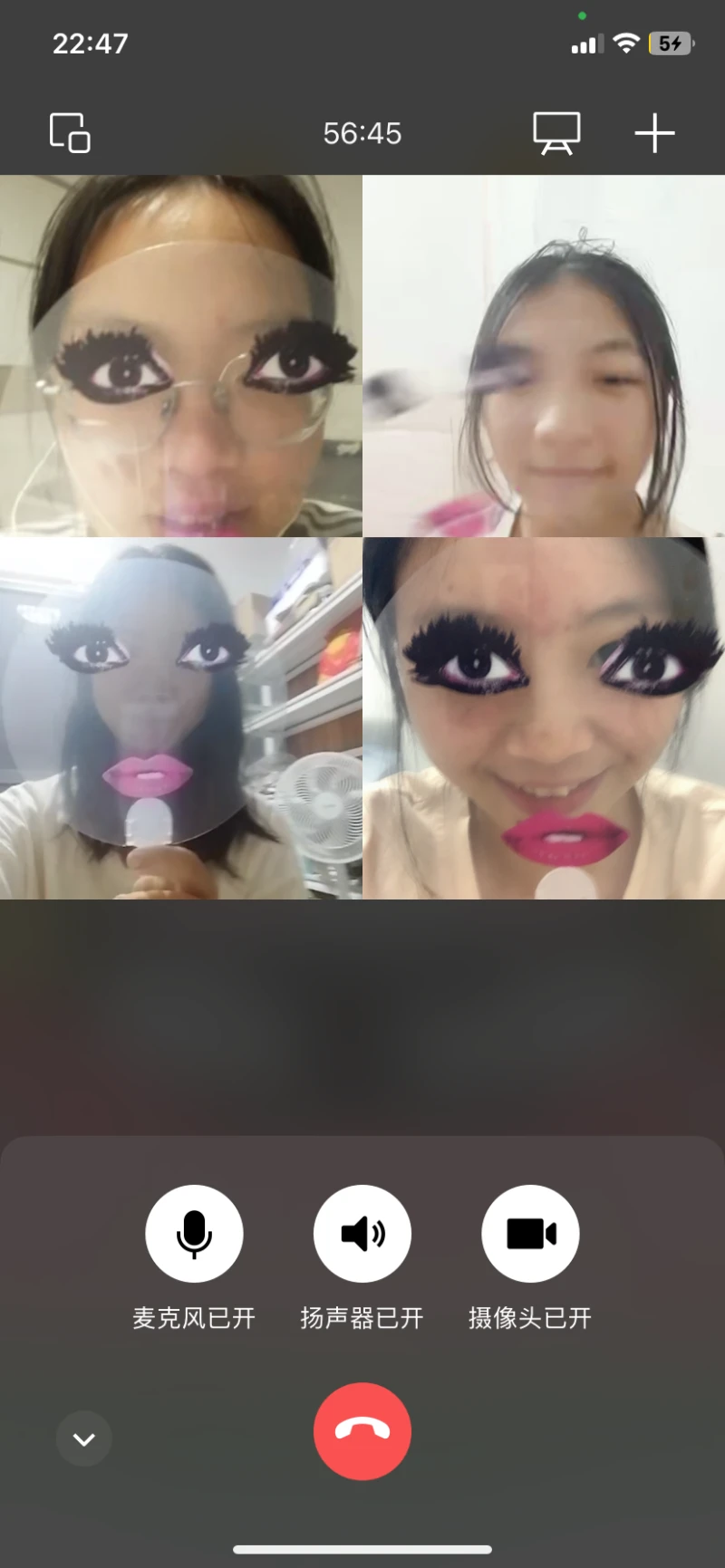Collapse the call controls panel
Viewport: 725px width, 1568px height.
84,1438
